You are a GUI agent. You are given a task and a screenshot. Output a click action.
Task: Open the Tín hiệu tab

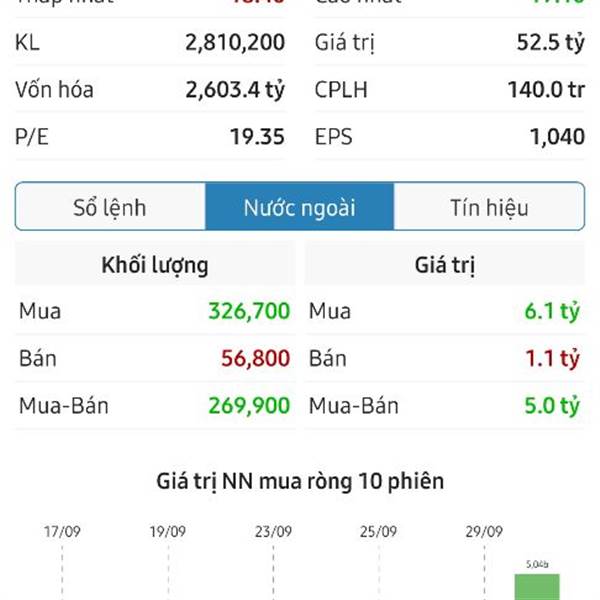489,207
